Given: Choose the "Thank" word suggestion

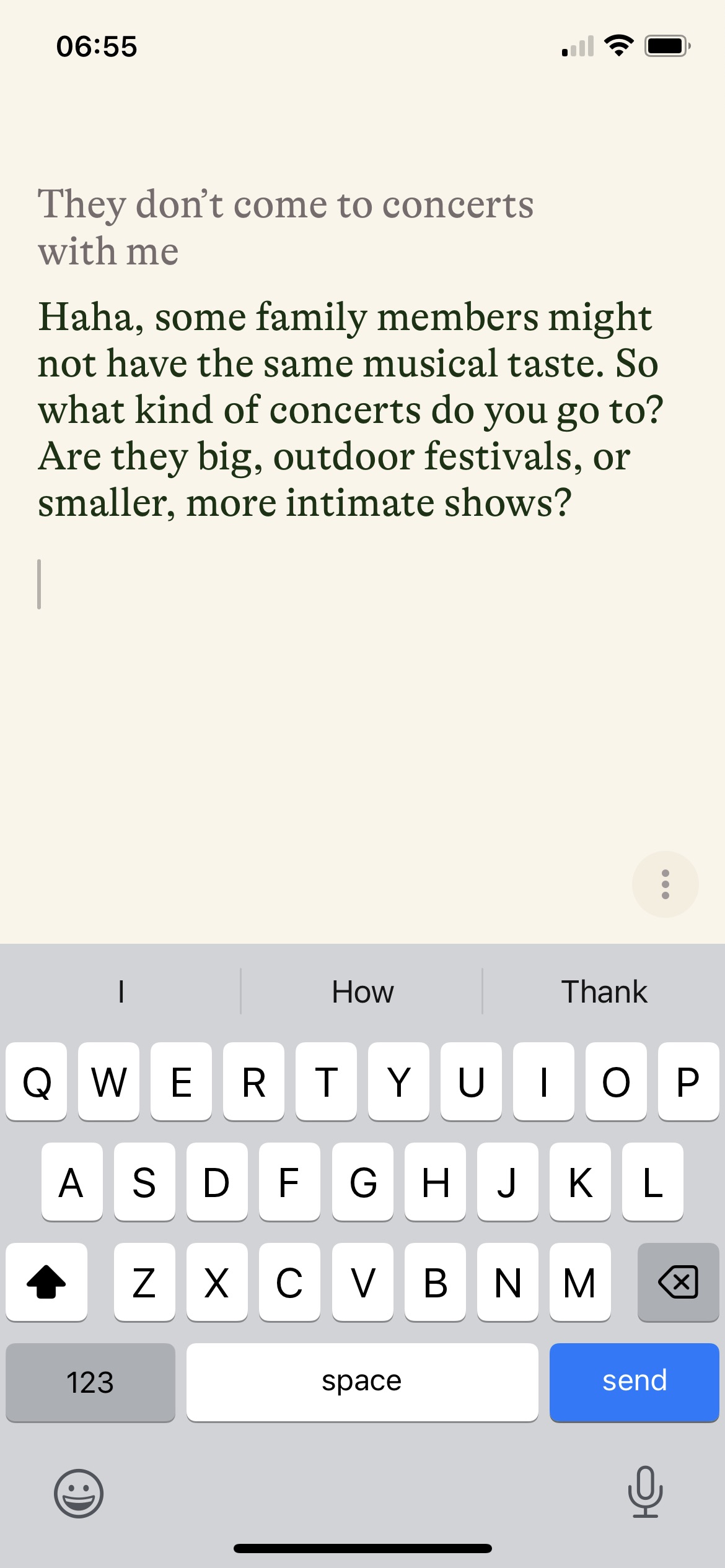Looking at the screenshot, I should pos(604,991).
